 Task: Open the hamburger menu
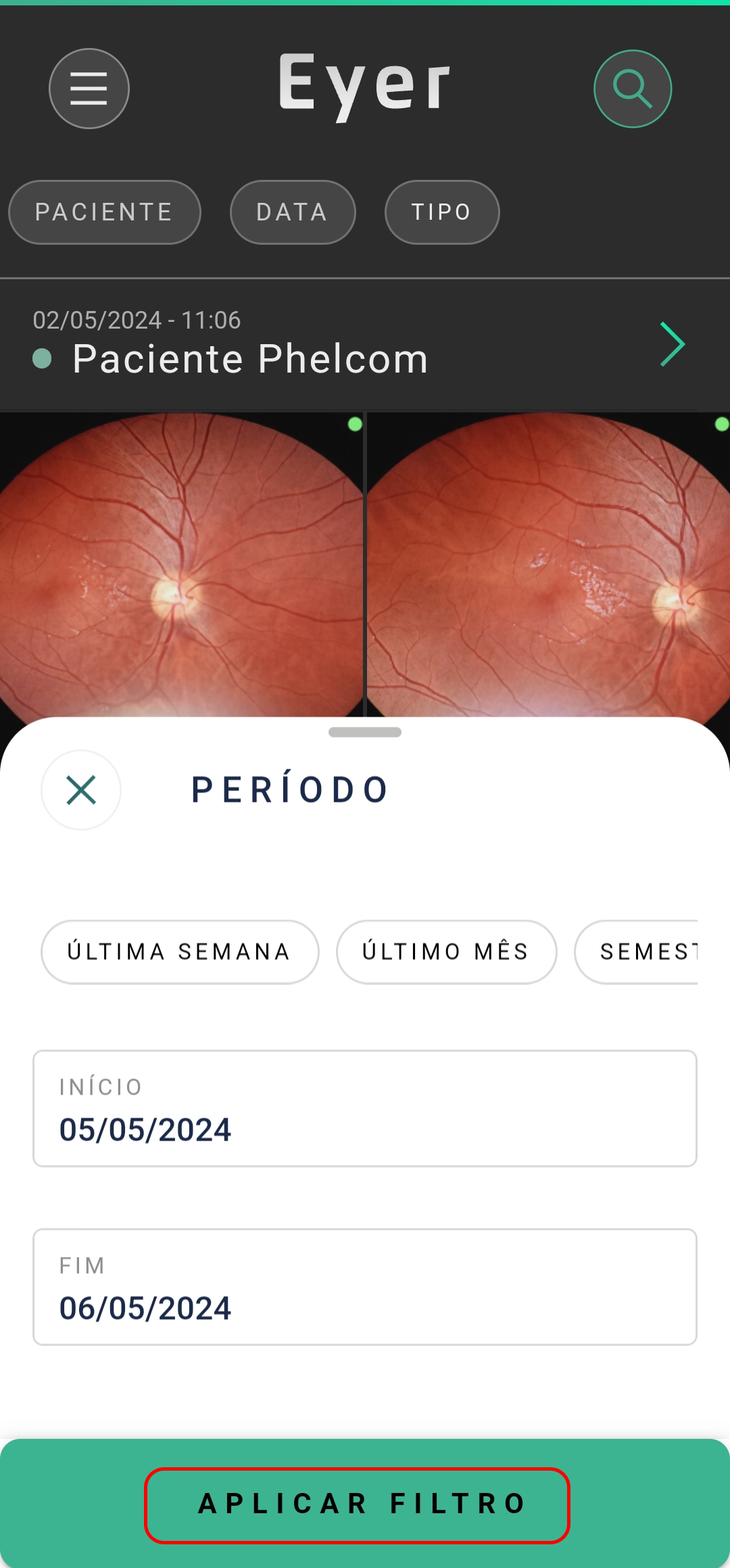pyautogui.click(x=89, y=89)
